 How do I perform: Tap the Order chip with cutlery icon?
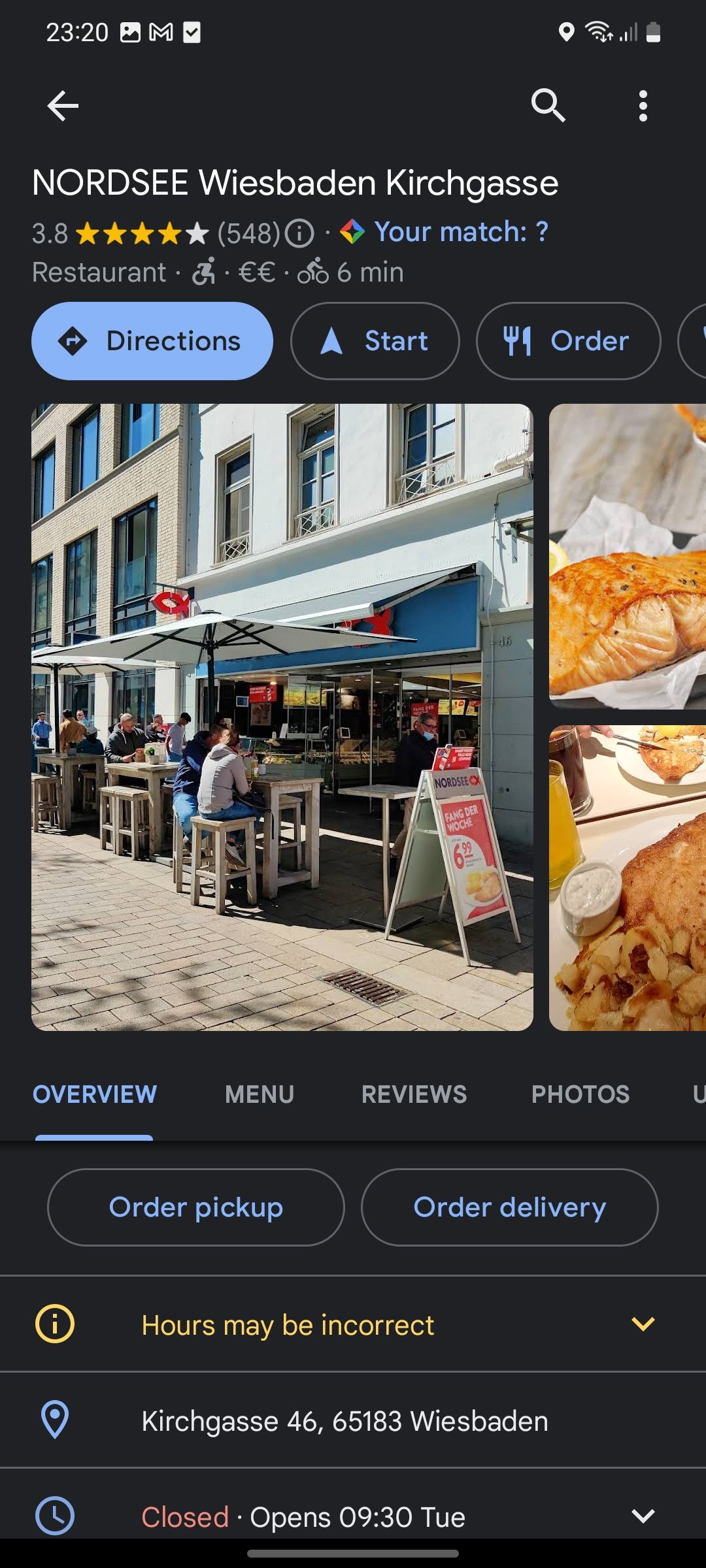pyautogui.click(x=568, y=341)
